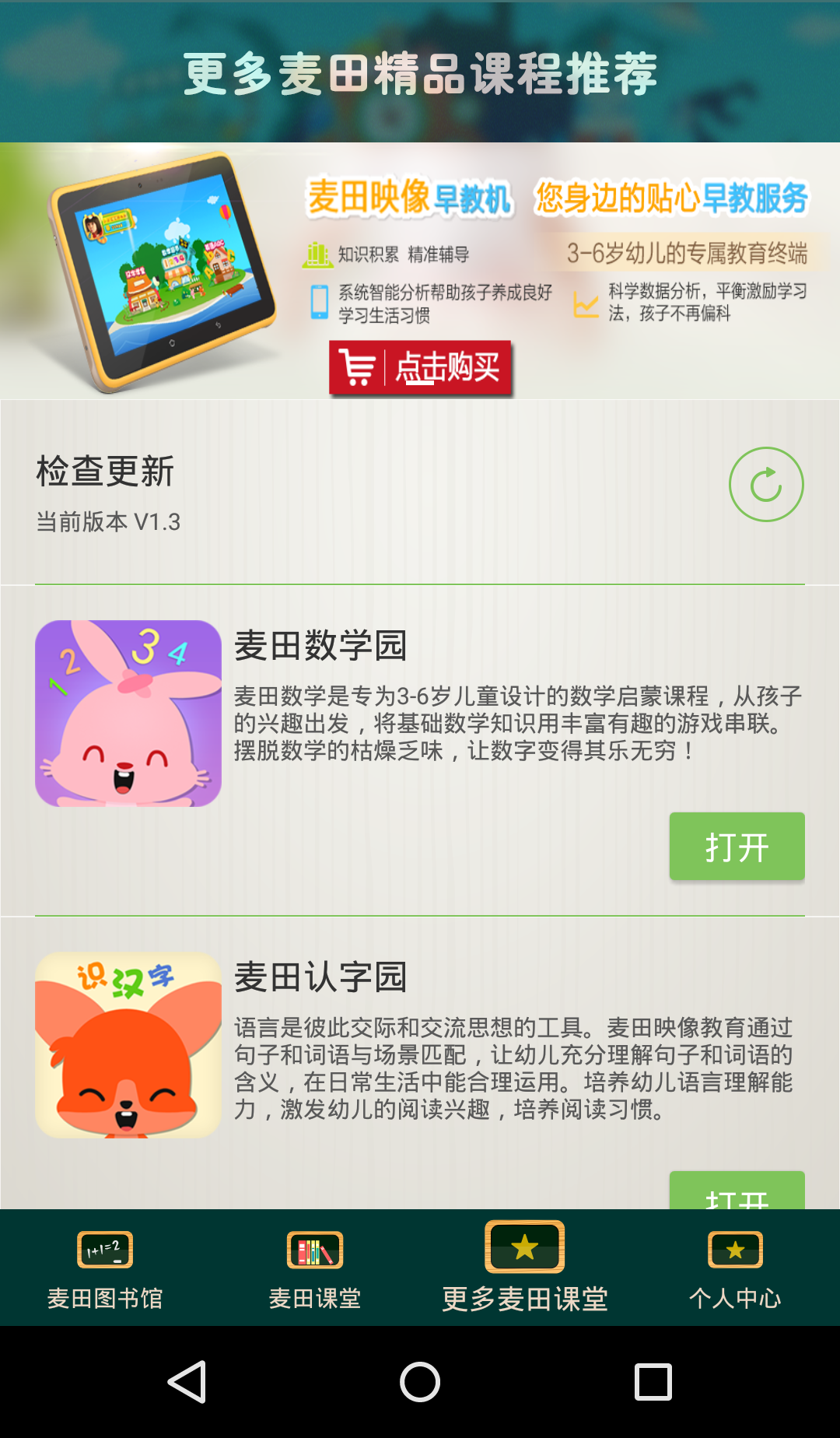The image size is (840, 1438).
Task: Open the 麦田认字园 app
Action: (737, 1191)
